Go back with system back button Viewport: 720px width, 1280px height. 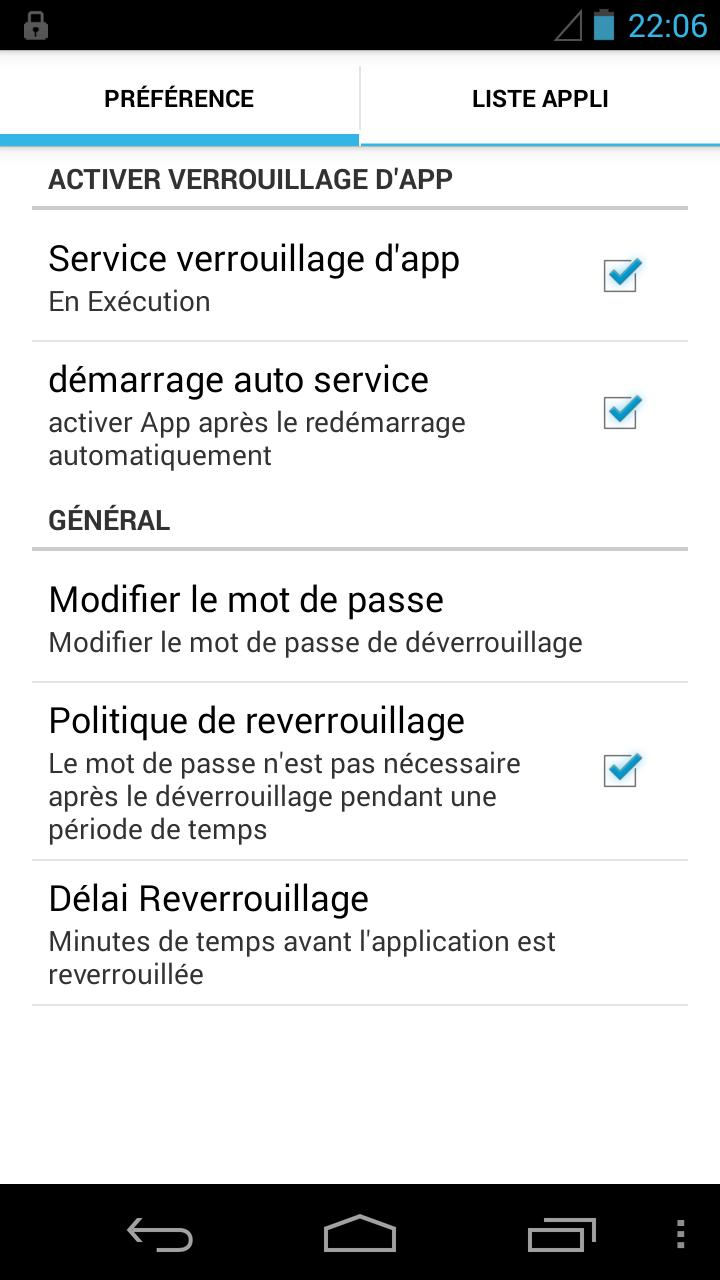point(160,1234)
